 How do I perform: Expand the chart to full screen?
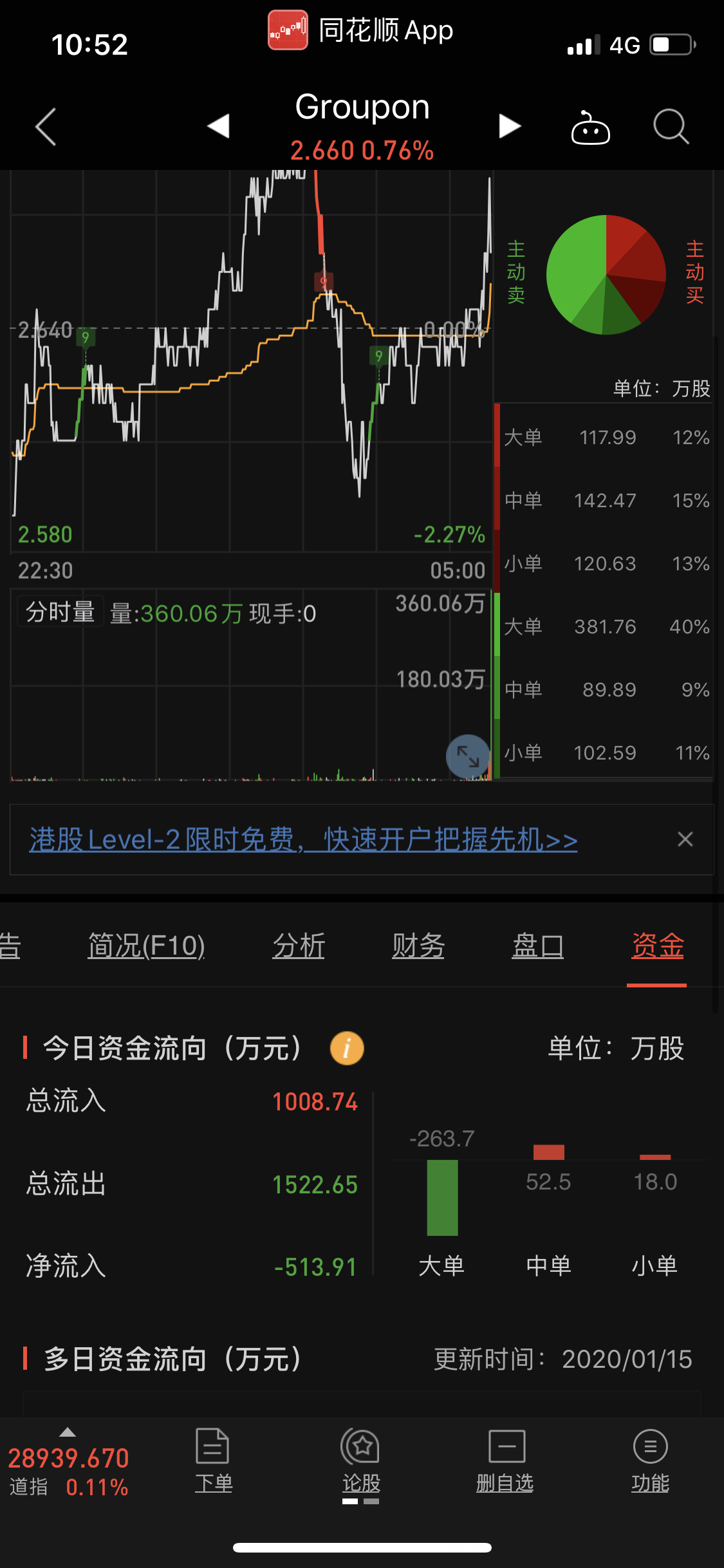coord(468,756)
